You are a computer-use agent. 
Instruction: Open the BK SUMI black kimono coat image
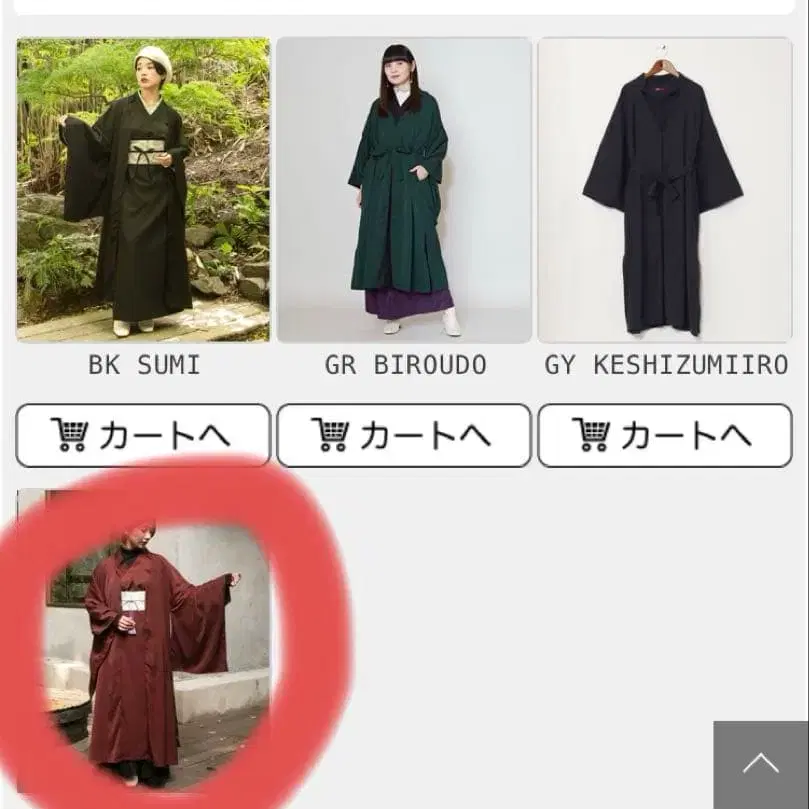pos(143,190)
